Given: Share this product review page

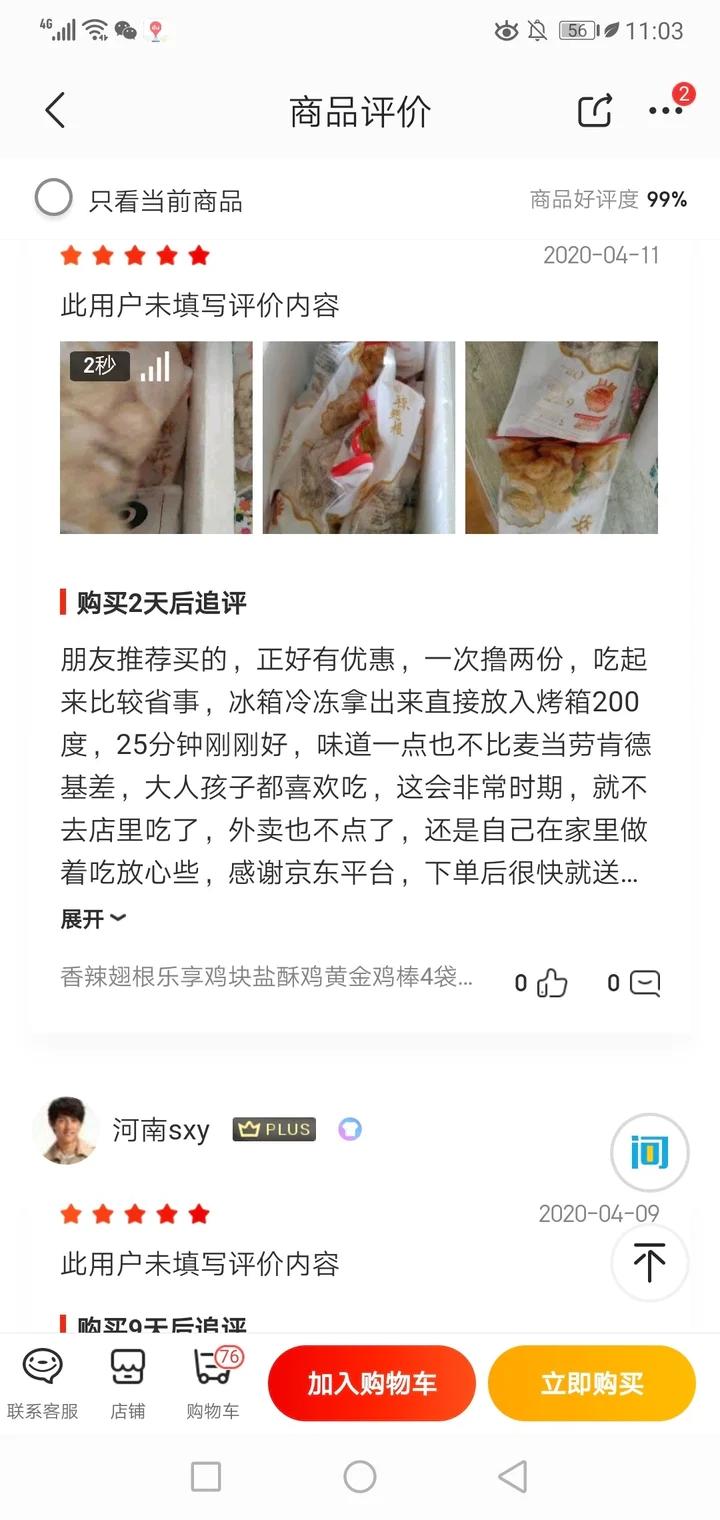Looking at the screenshot, I should point(595,110).
